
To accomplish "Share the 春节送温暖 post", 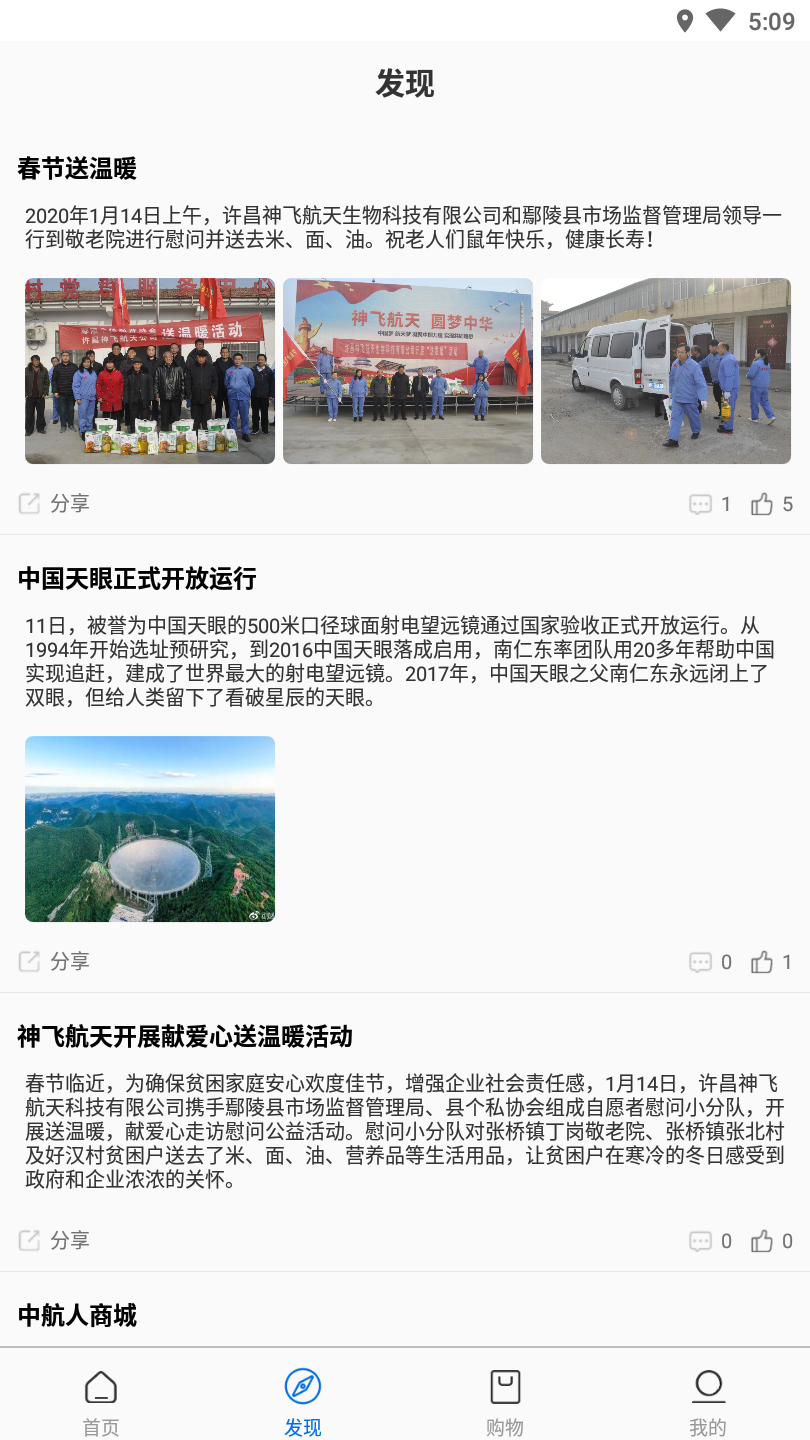I will (54, 504).
